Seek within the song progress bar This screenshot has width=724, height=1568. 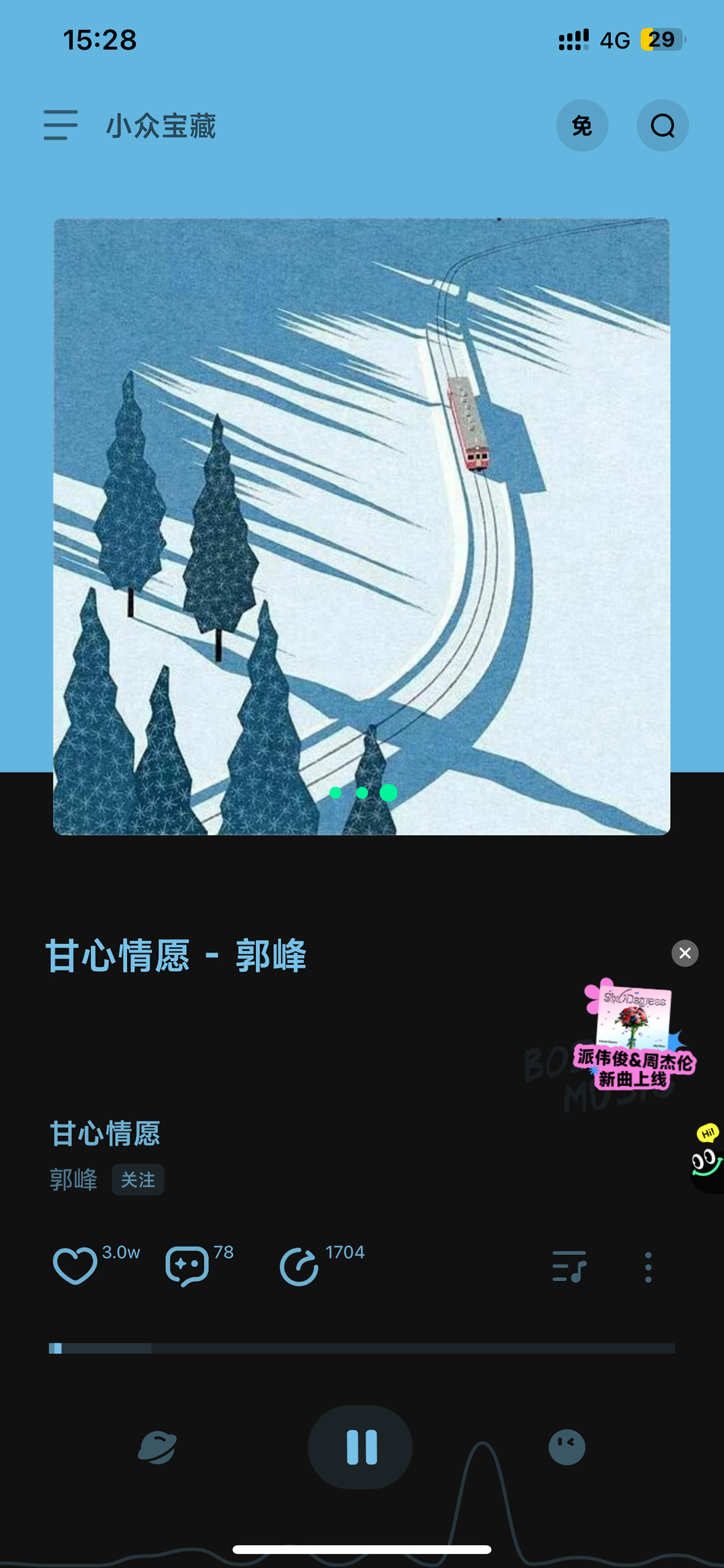click(362, 1348)
